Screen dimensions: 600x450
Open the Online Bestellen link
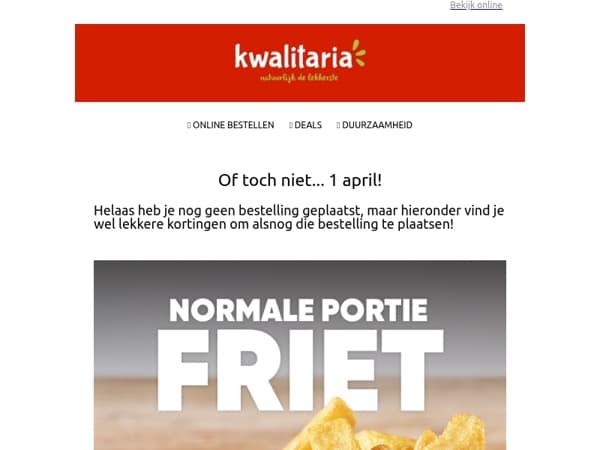[231, 125]
